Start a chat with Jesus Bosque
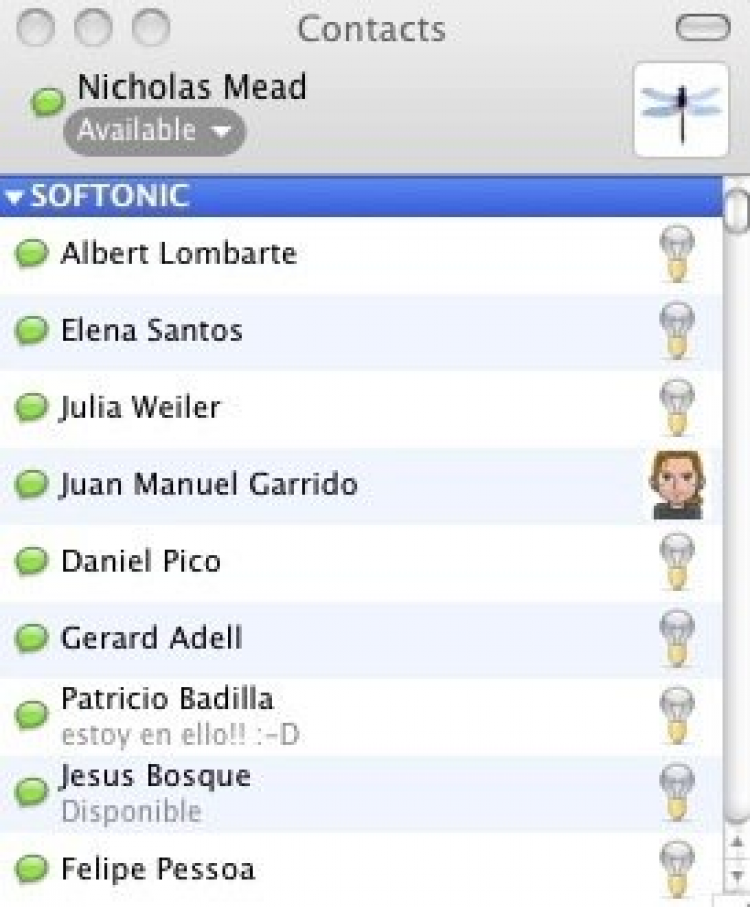Screen dimensions: 750x907 coord(155,777)
